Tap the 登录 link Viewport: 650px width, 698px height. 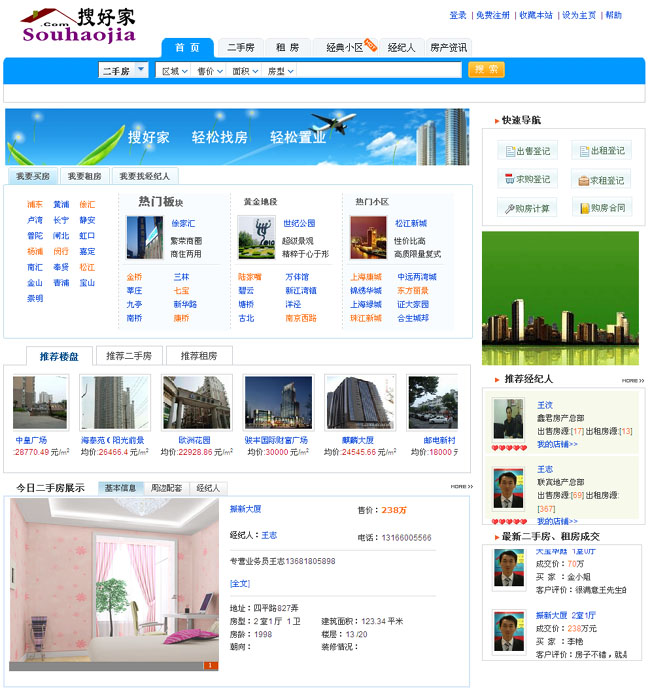click(x=458, y=15)
